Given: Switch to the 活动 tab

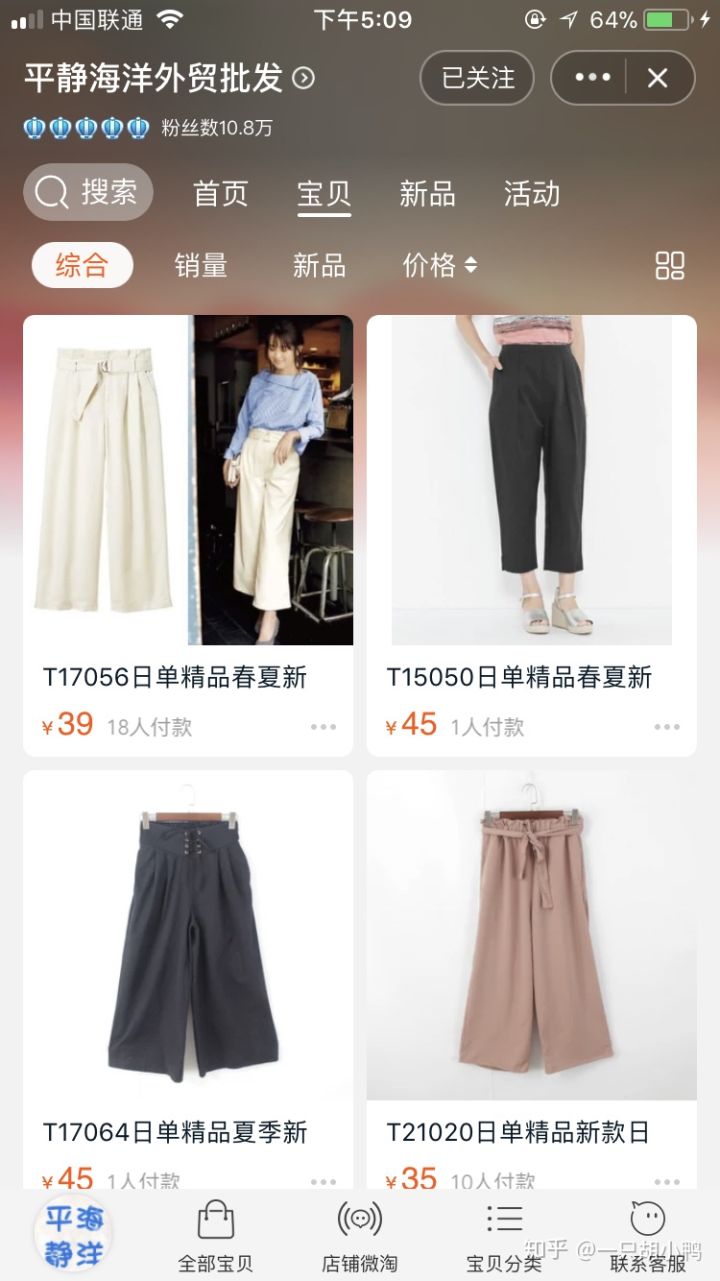Looking at the screenshot, I should point(531,194).
